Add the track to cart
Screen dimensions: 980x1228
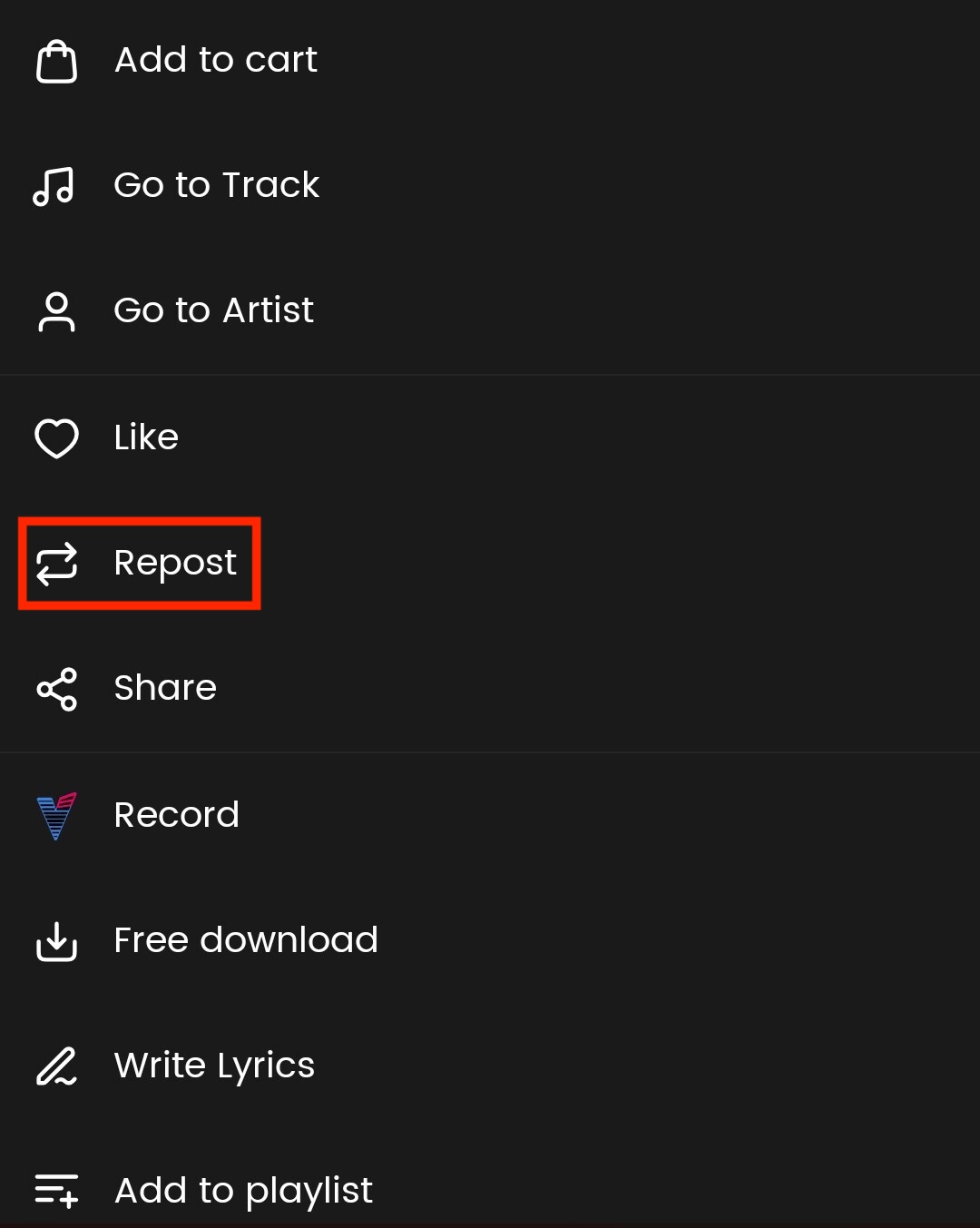(215, 61)
